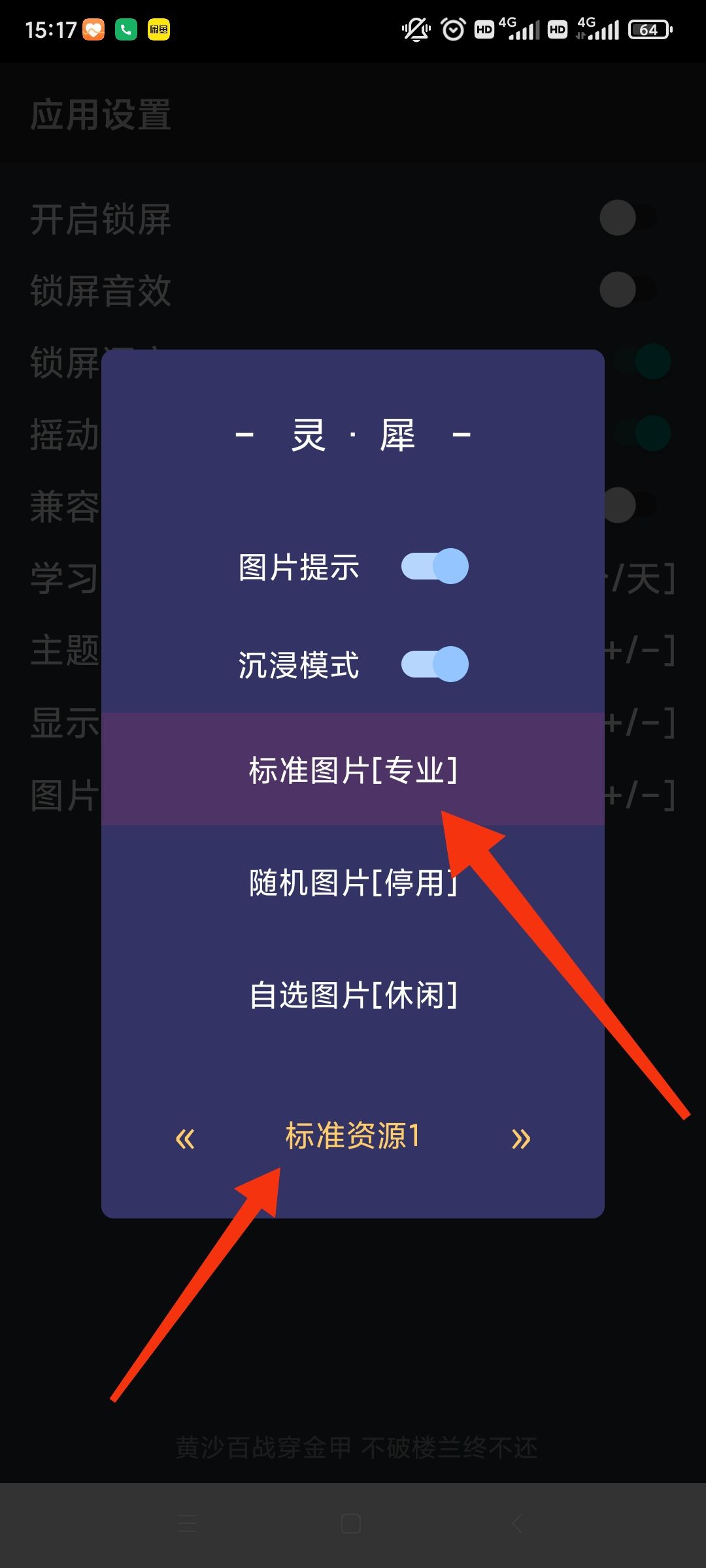
Task: Choose 自选图片[休闲] picture mode
Action: pyautogui.click(x=353, y=996)
